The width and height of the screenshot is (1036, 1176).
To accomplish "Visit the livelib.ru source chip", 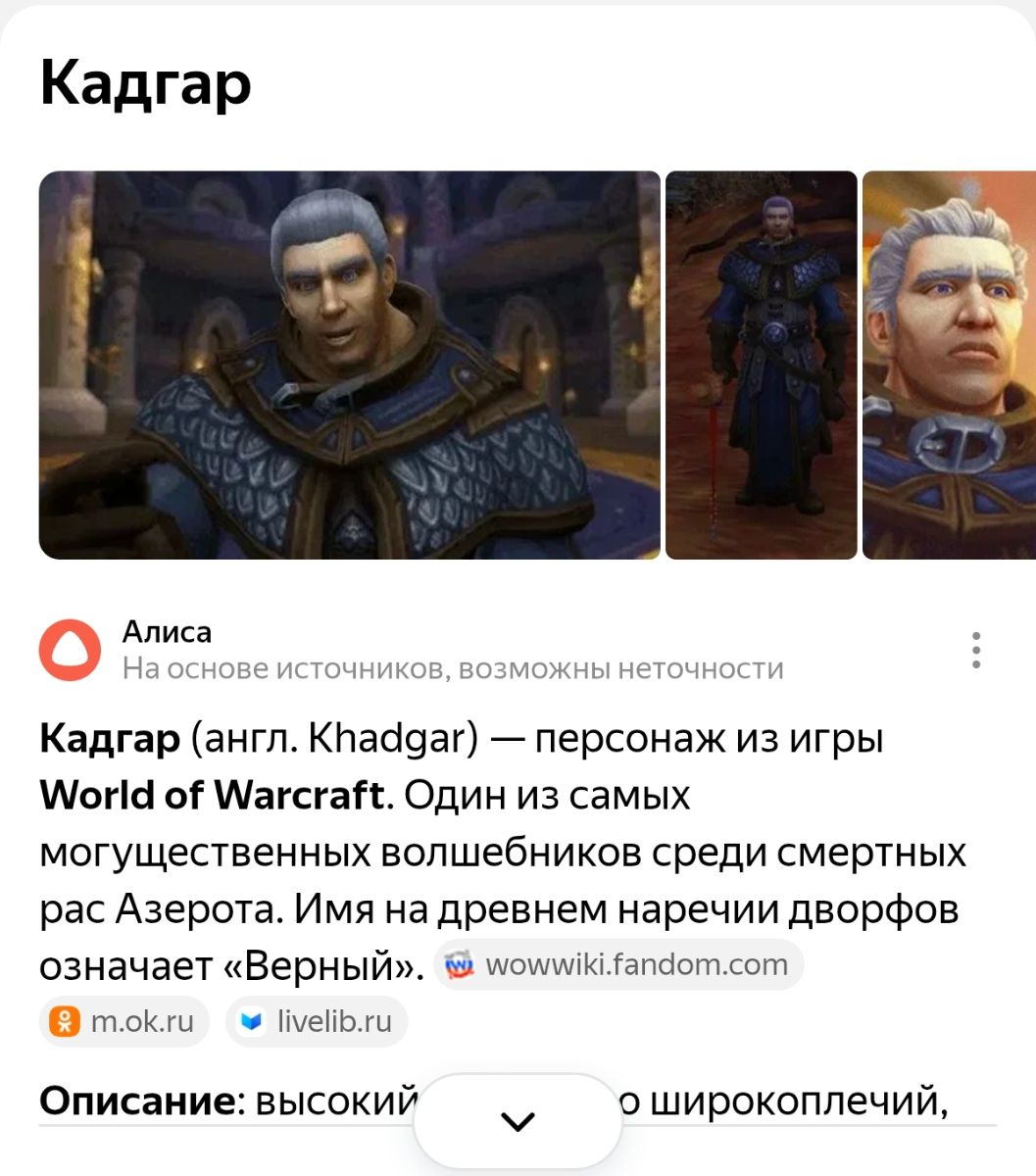I will tap(317, 1021).
